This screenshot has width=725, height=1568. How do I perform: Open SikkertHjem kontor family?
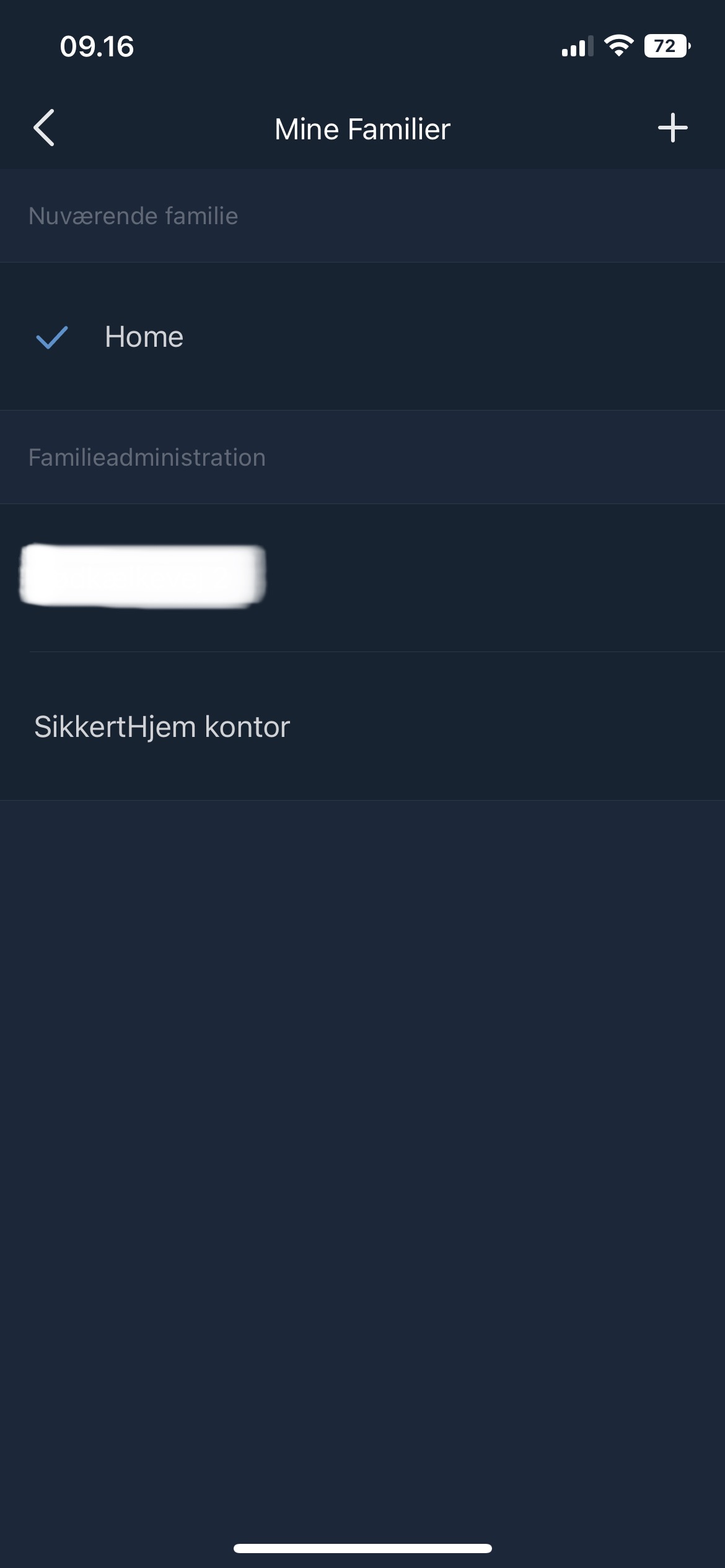pyautogui.click(x=162, y=726)
